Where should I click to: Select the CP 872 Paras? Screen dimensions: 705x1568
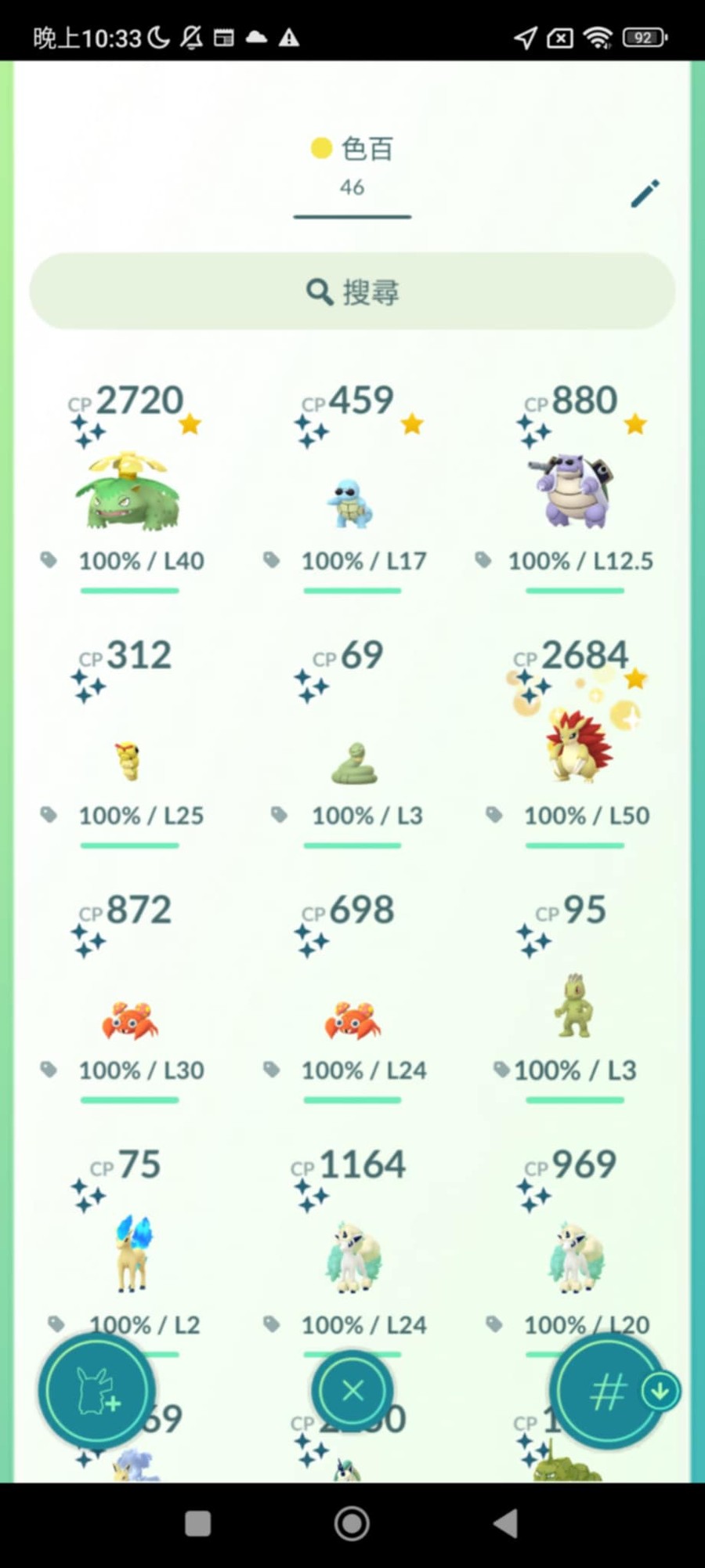(129, 1019)
